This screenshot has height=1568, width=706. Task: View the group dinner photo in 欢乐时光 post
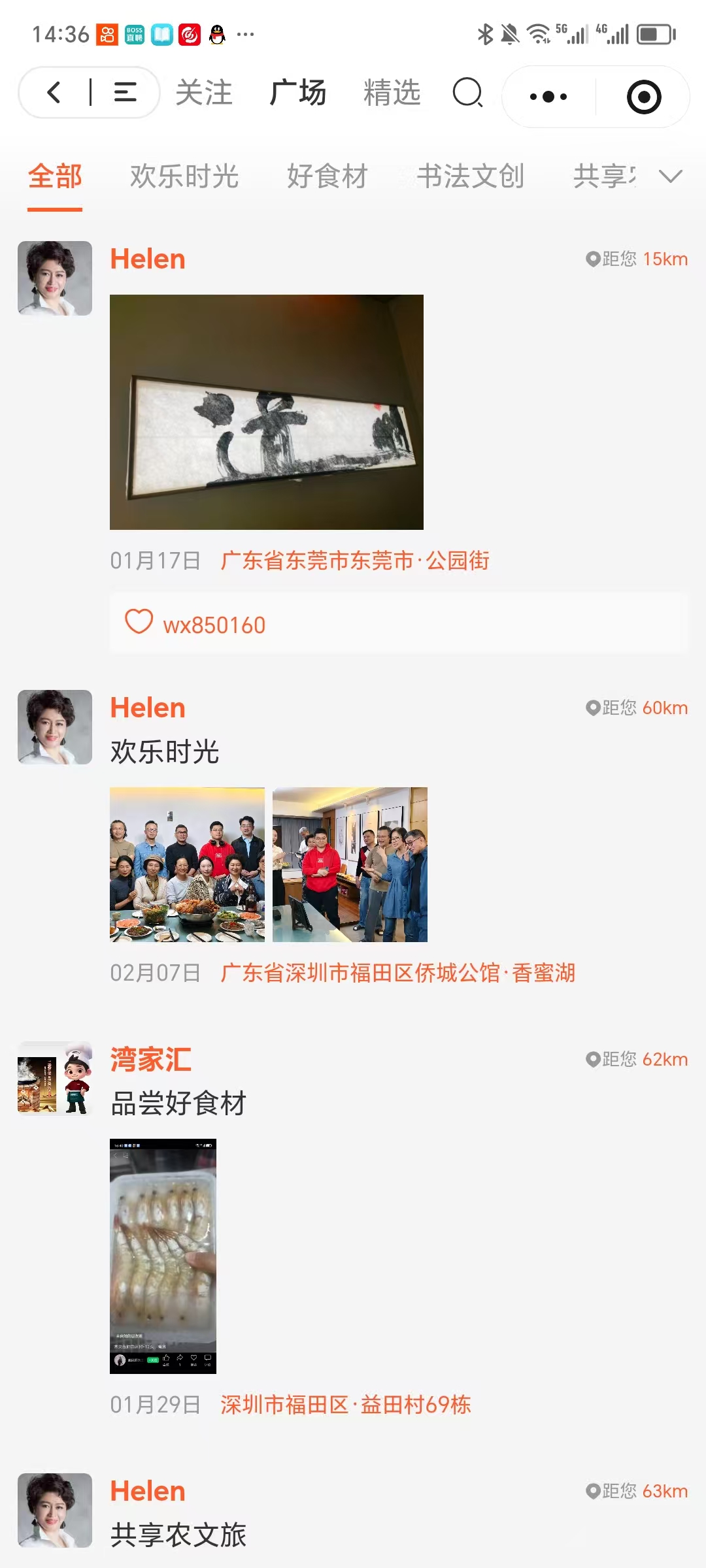187,864
